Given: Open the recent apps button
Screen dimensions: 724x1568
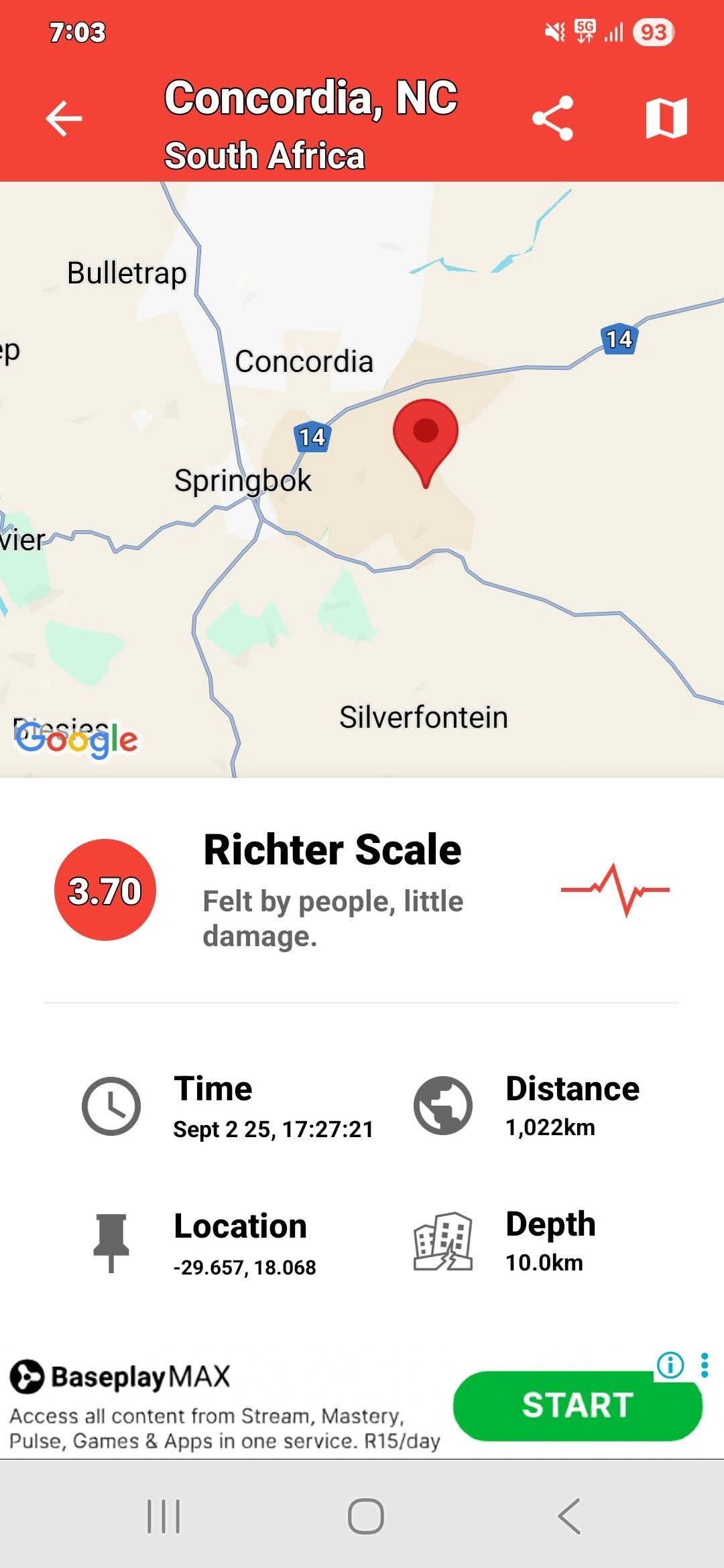Looking at the screenshot, I should coord(164,1516).
